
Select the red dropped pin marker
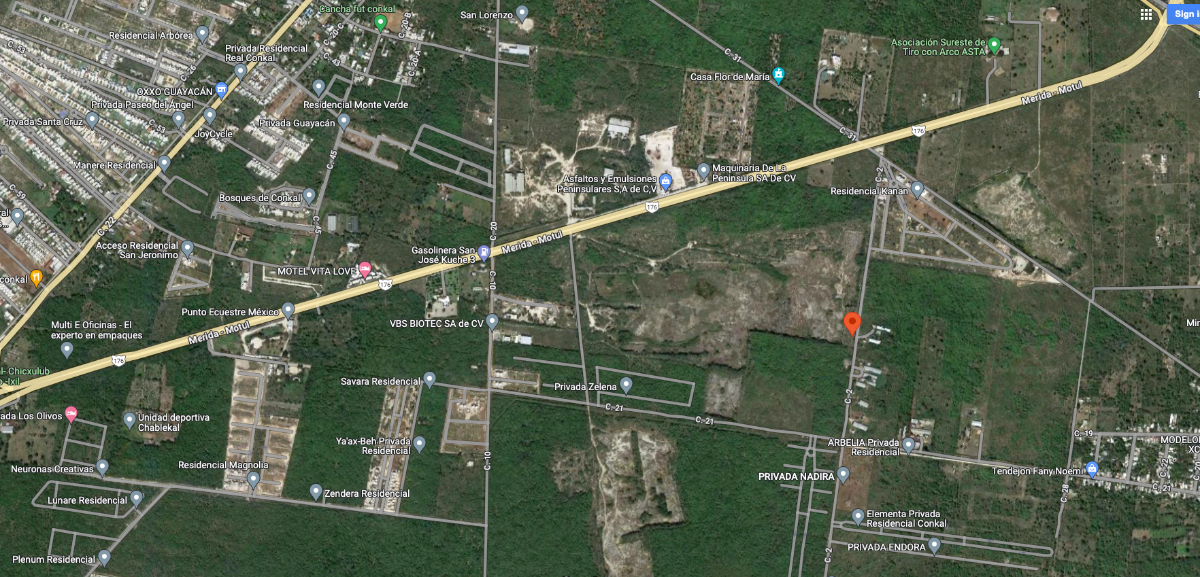click(852, 323)
